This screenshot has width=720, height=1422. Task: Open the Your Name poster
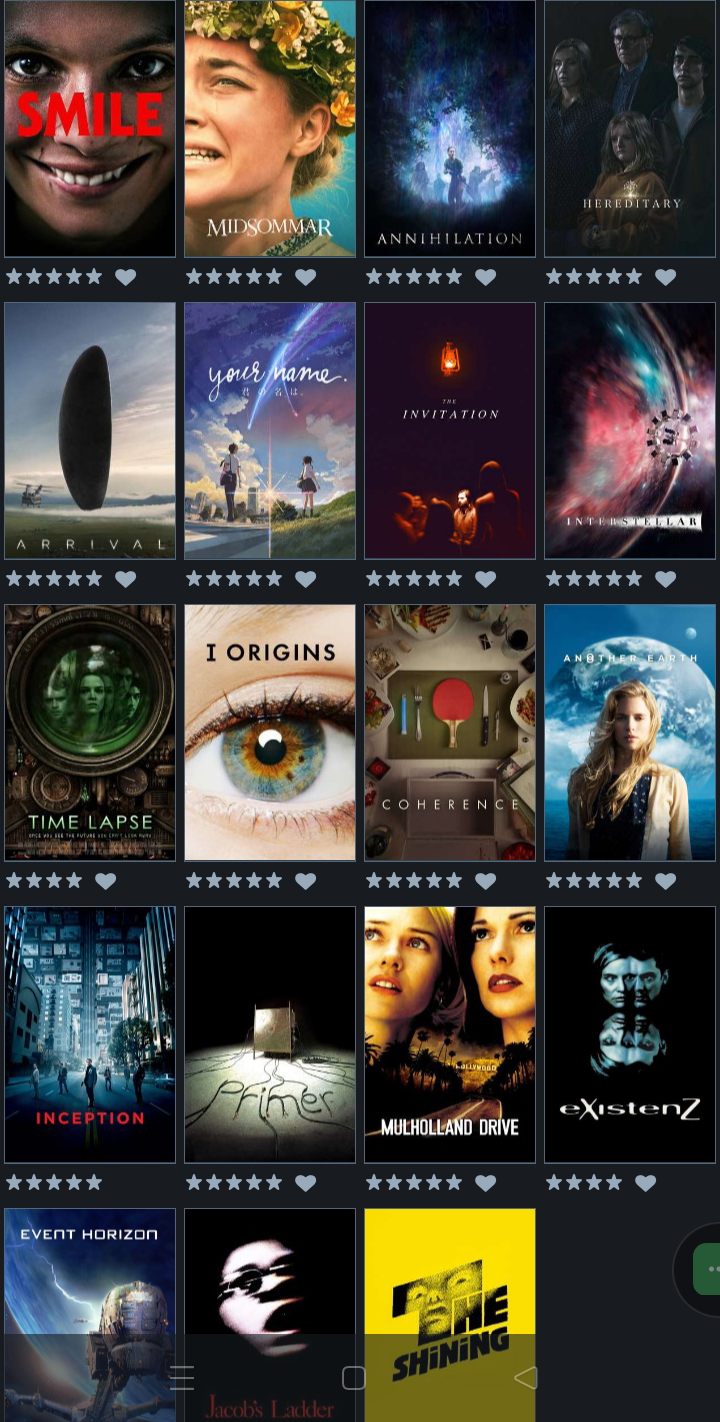tap(270, 430)
